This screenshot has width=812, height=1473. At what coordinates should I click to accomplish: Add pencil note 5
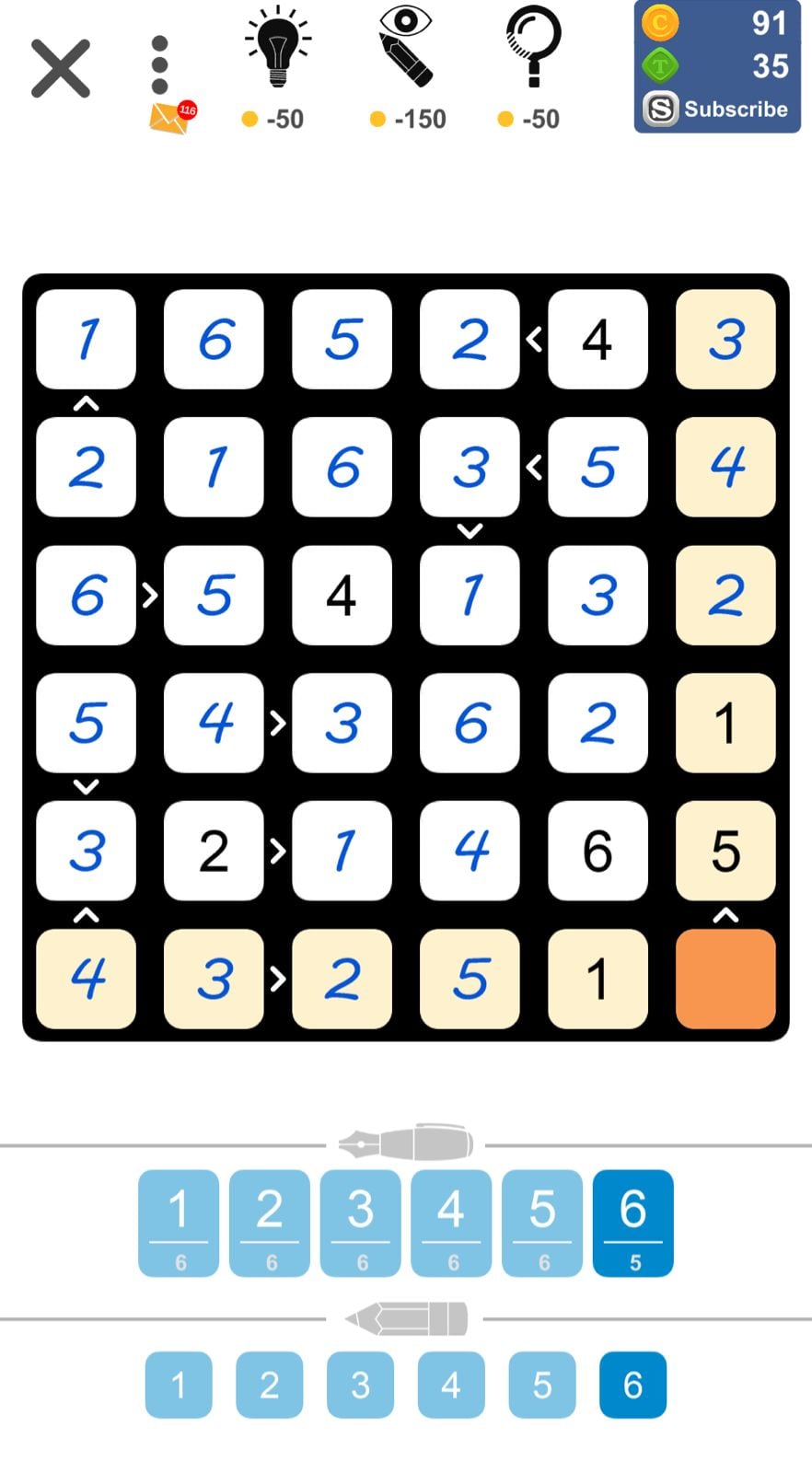tap(542, 1385)
